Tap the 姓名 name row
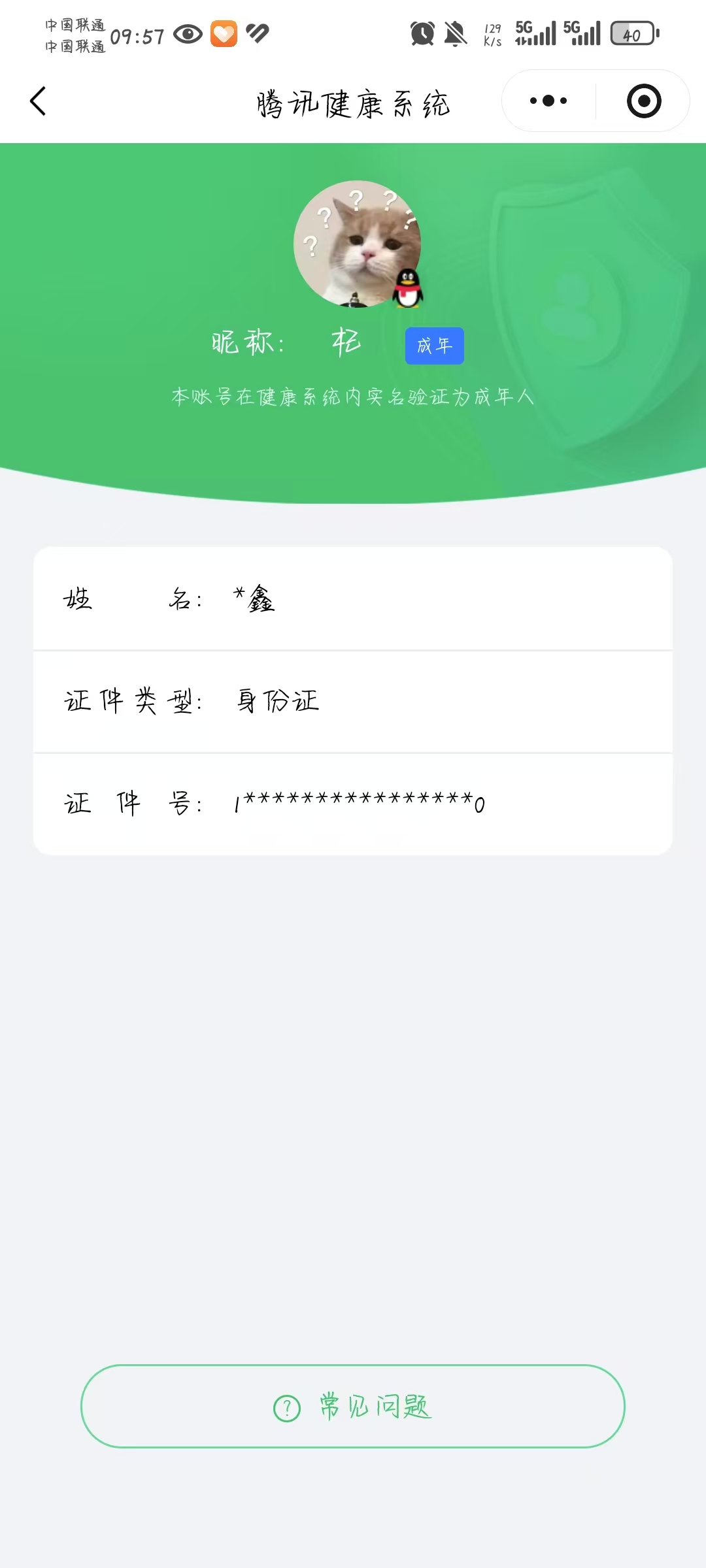The width and height of the screenshot is (706, 1568). (x=353, y=600)
